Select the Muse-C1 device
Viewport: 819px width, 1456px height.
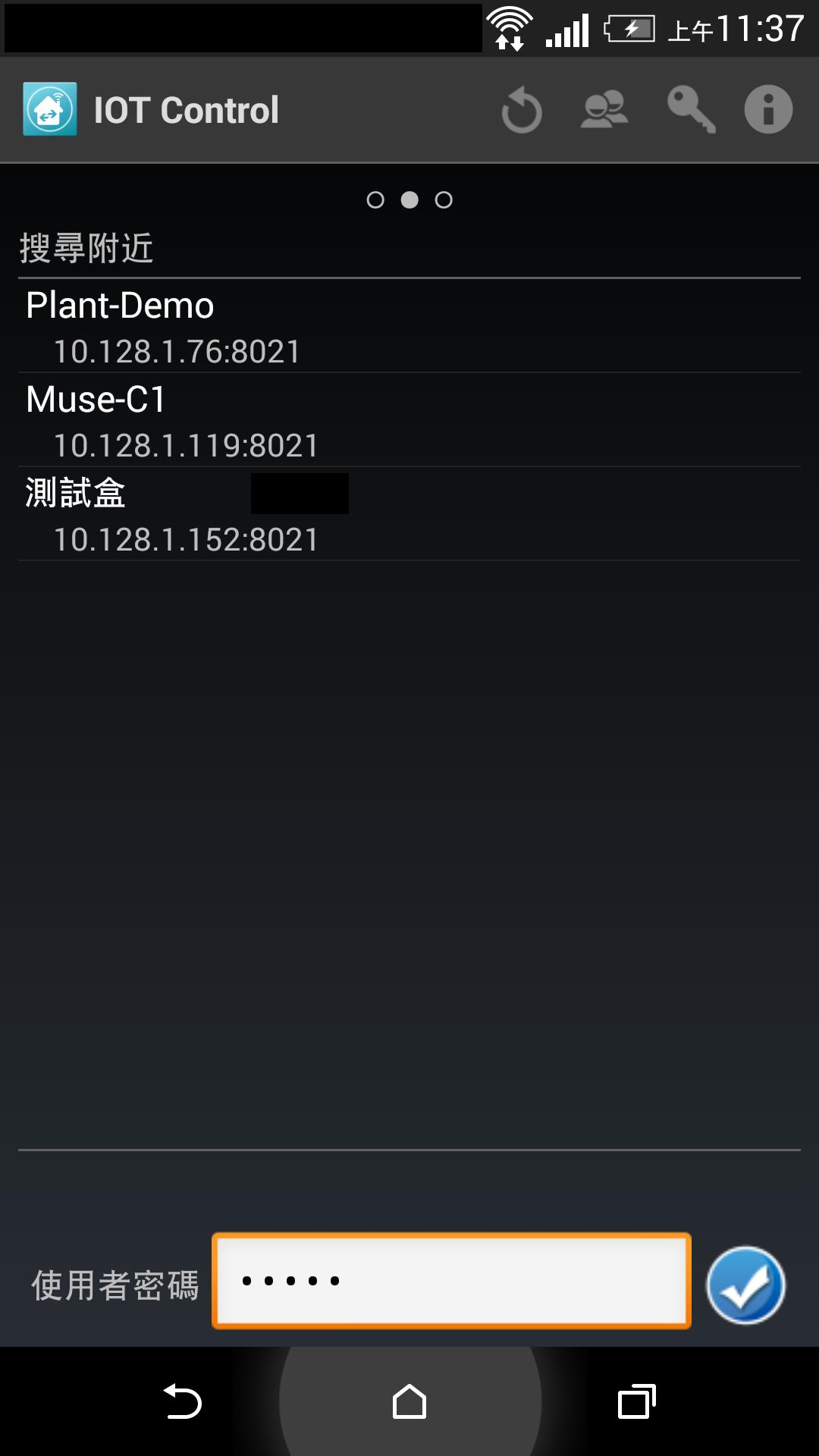pyautogui.click(x=409, y=420)
